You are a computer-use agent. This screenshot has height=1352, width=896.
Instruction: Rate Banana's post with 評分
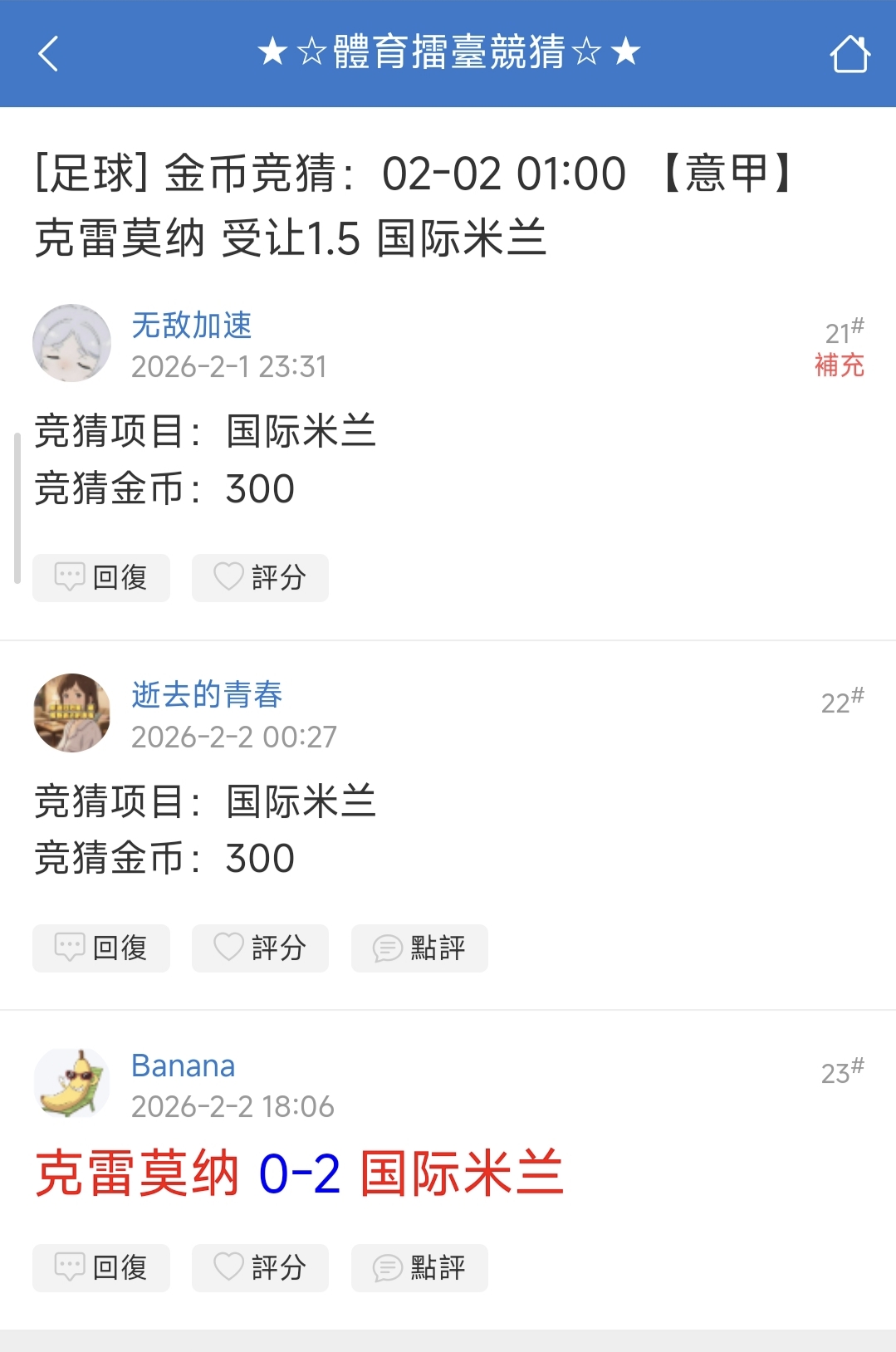point(260,1267)
